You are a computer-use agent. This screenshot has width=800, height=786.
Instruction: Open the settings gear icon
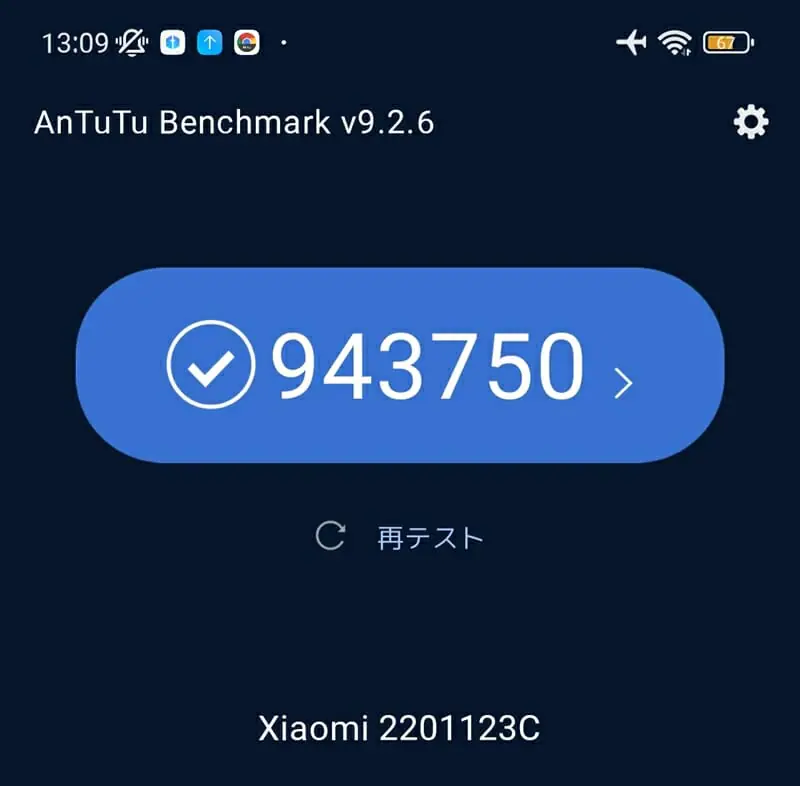[751, 122]
